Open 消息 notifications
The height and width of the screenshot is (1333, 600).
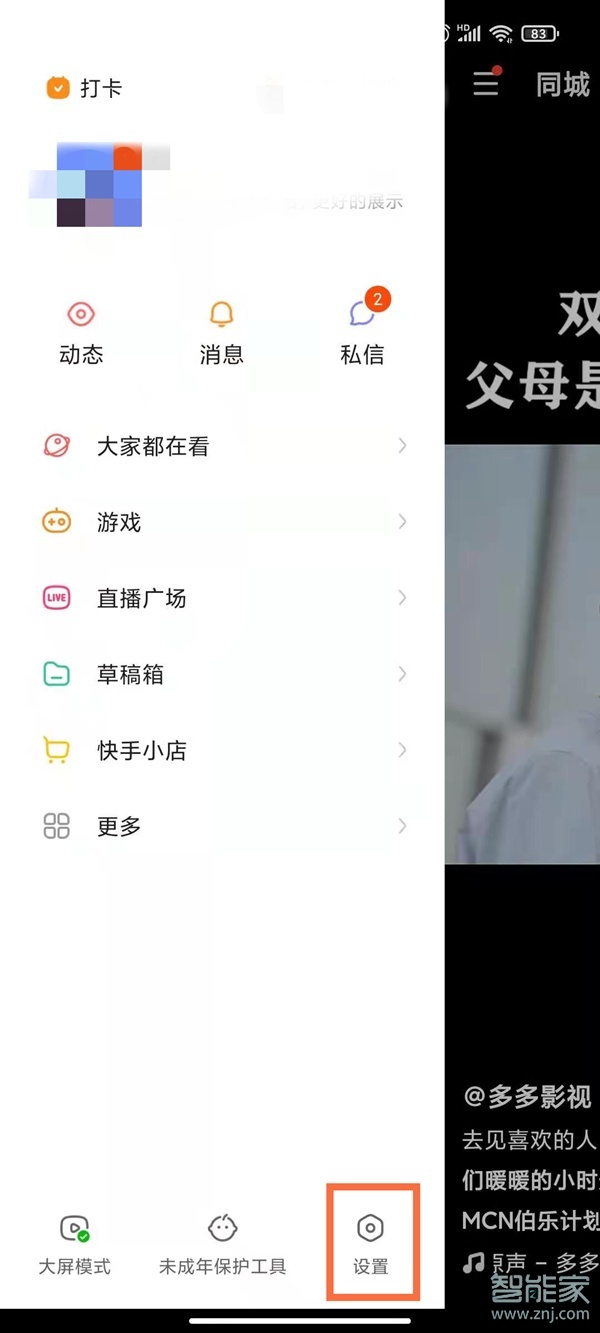[x=221, y=334]
